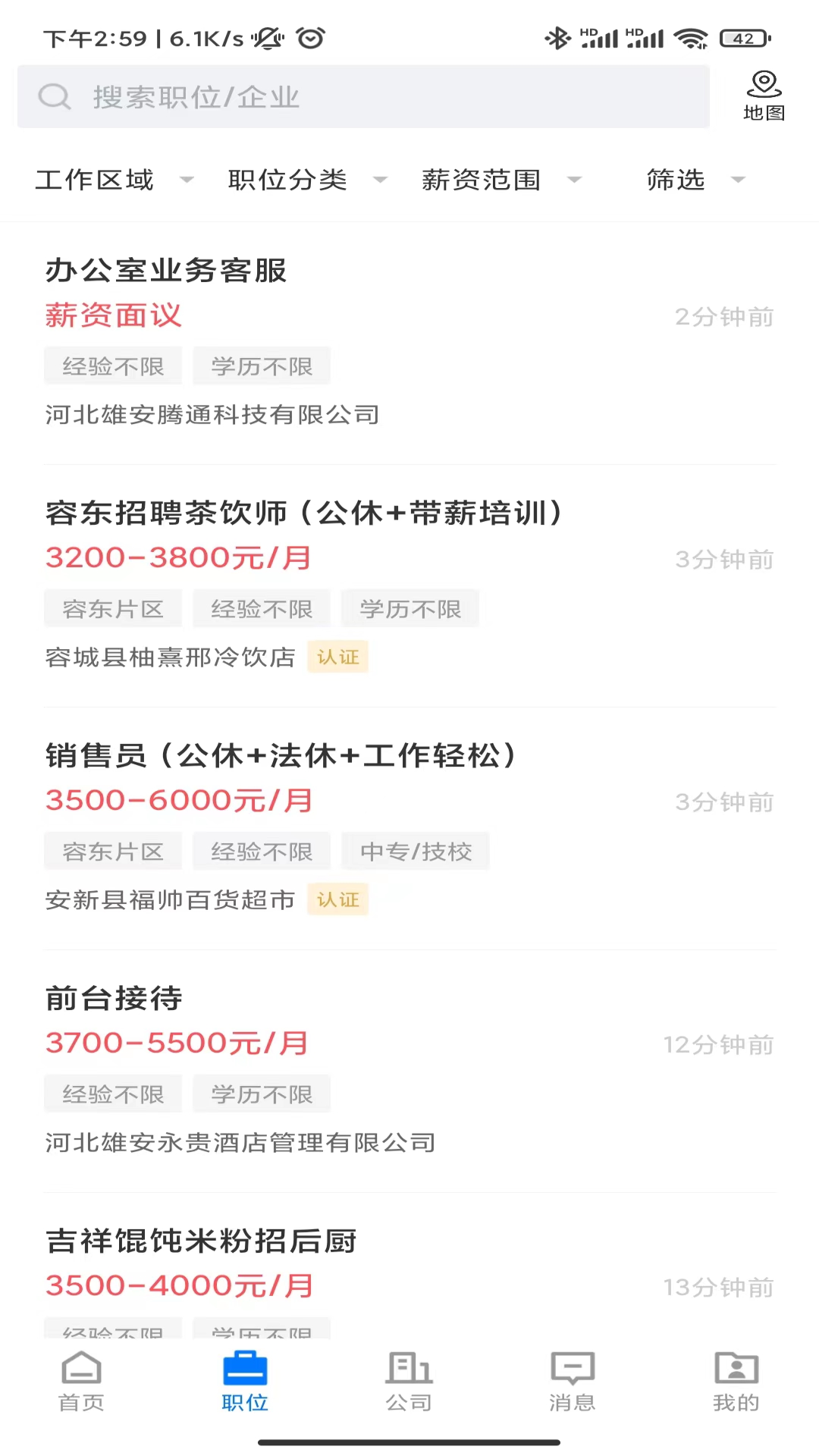Expand the 薪资范围 filter

[497, 180]
